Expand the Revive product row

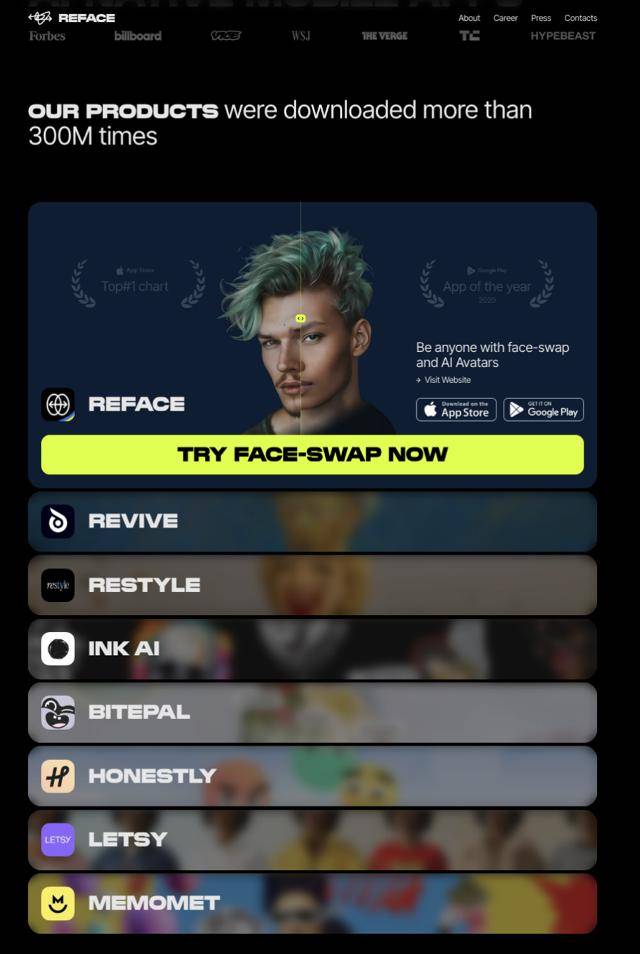coord(312,521)
